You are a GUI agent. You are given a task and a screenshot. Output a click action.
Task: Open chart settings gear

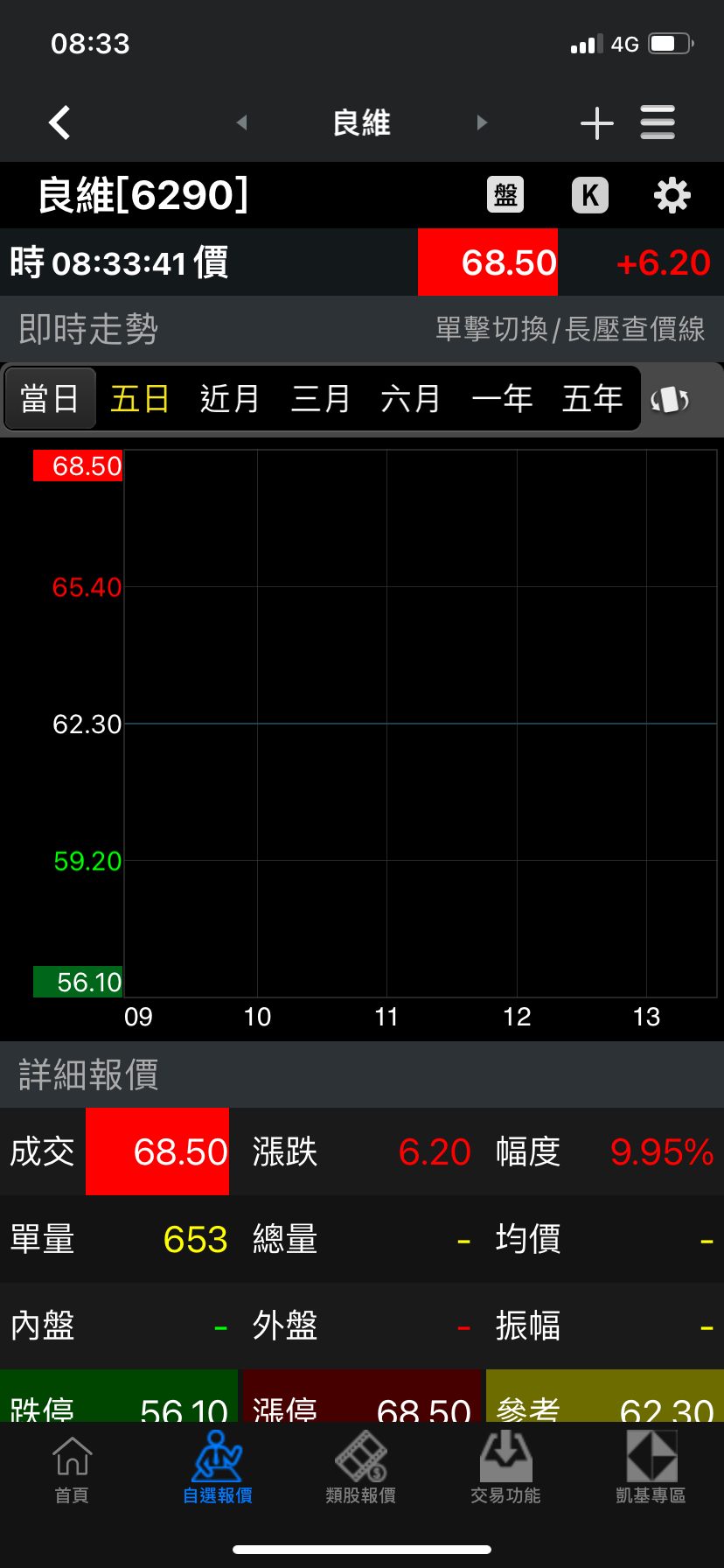pyautogui.click(x=672, y=195)
